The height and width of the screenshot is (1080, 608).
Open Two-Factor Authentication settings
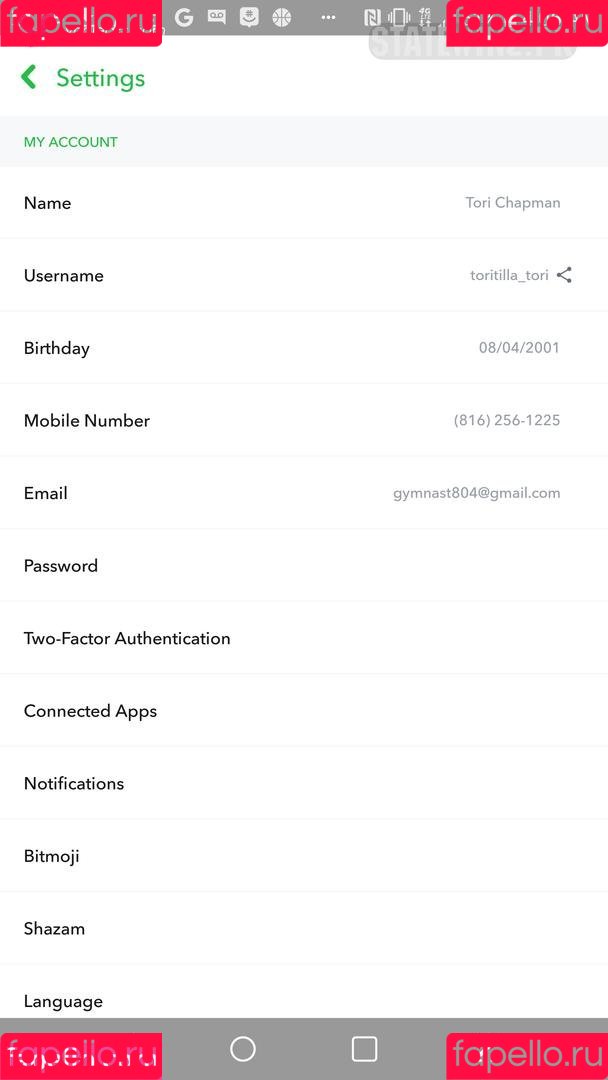300,638
